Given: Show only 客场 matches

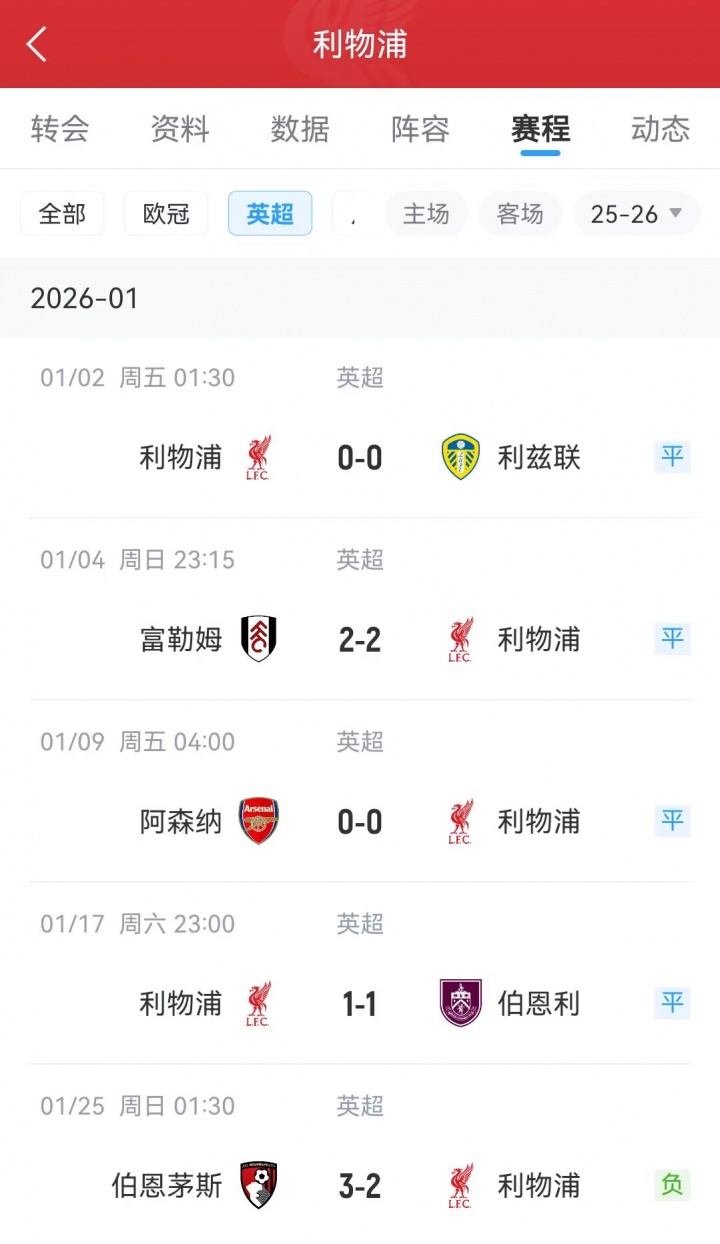Looking at the screenshot, I should click(x=520, y=214).
